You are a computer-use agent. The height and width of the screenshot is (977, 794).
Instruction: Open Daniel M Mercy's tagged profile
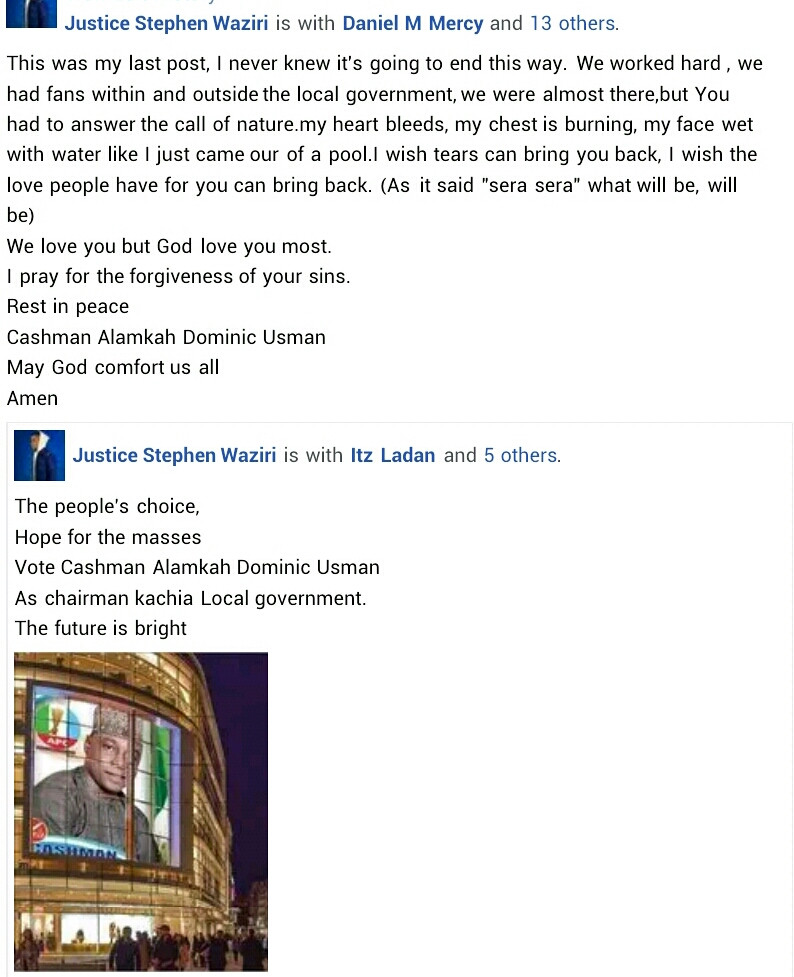tap(412, 22)
